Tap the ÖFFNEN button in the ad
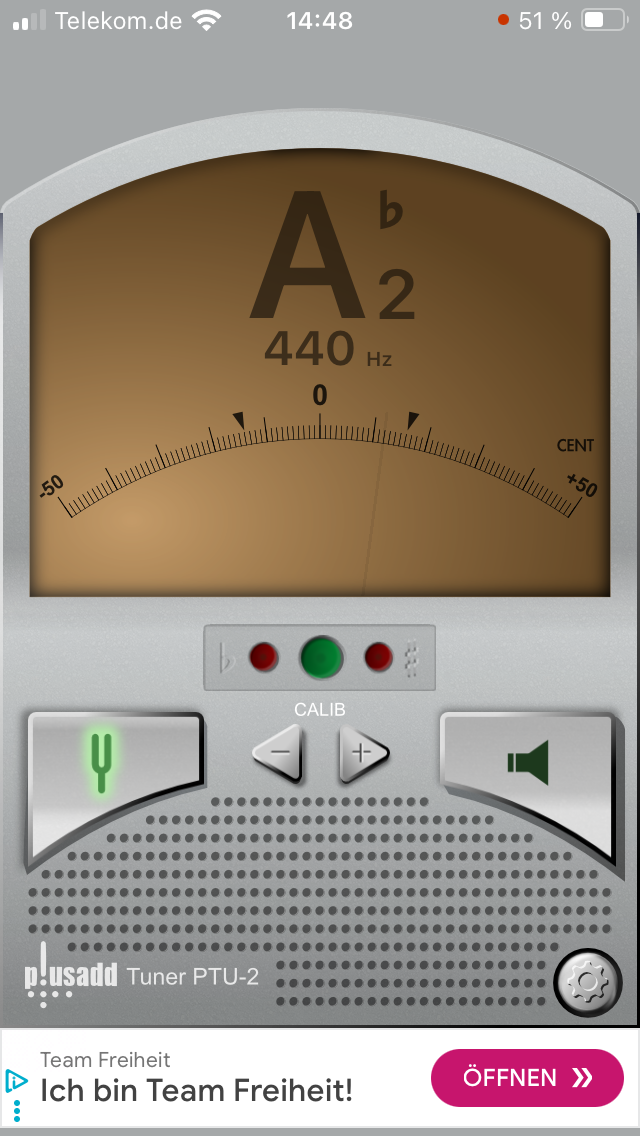640x1136 pixels. (527, 1078)
